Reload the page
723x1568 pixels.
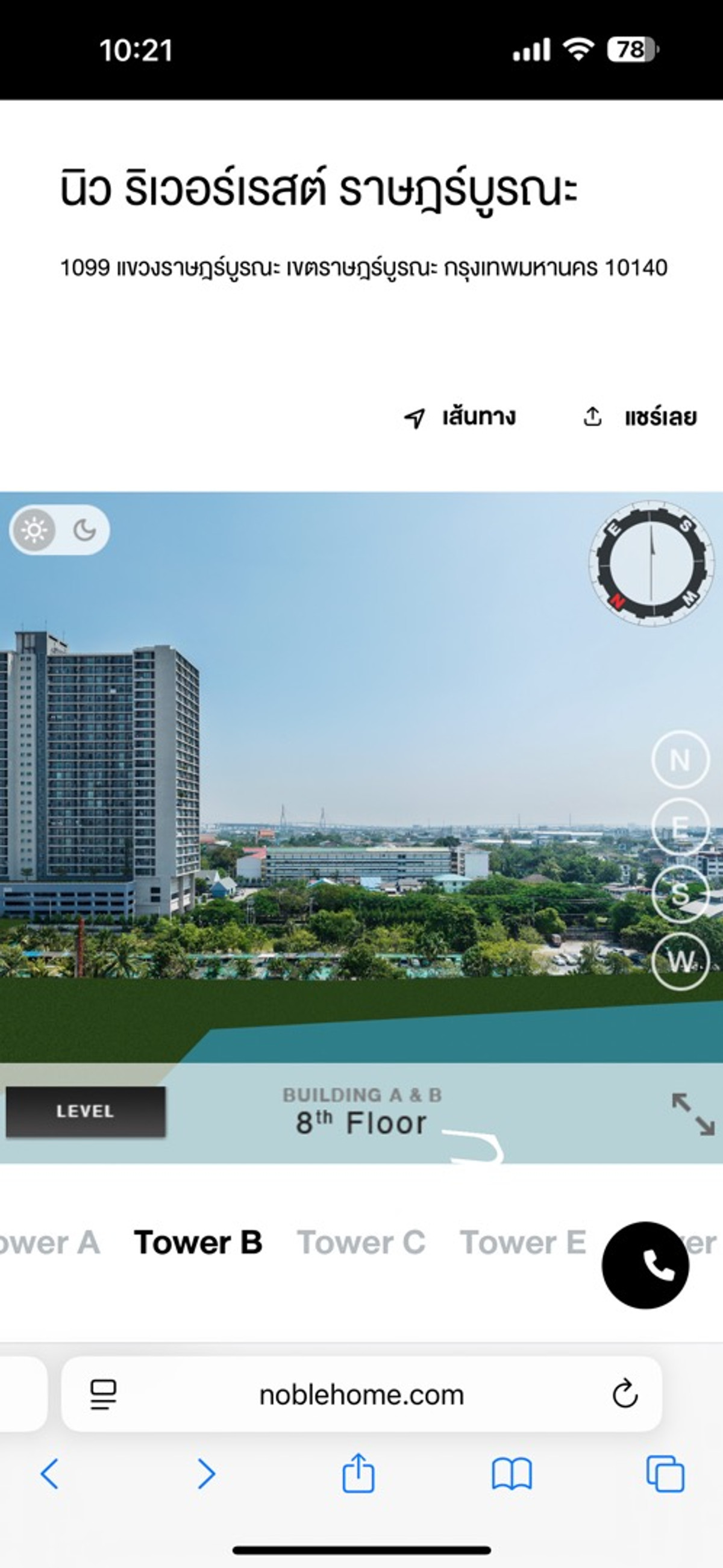click(x=624, y=1394)
